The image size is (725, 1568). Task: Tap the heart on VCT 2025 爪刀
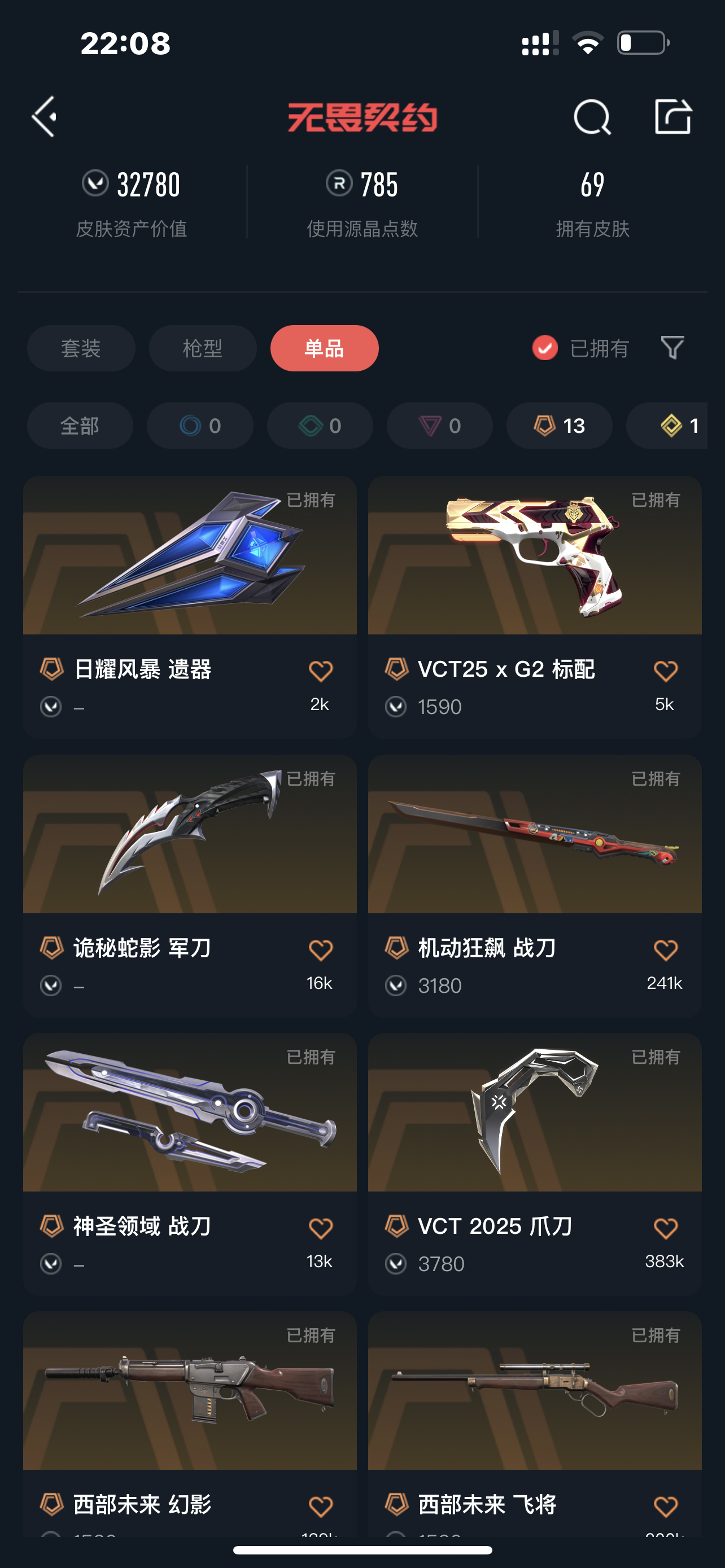665,1228
